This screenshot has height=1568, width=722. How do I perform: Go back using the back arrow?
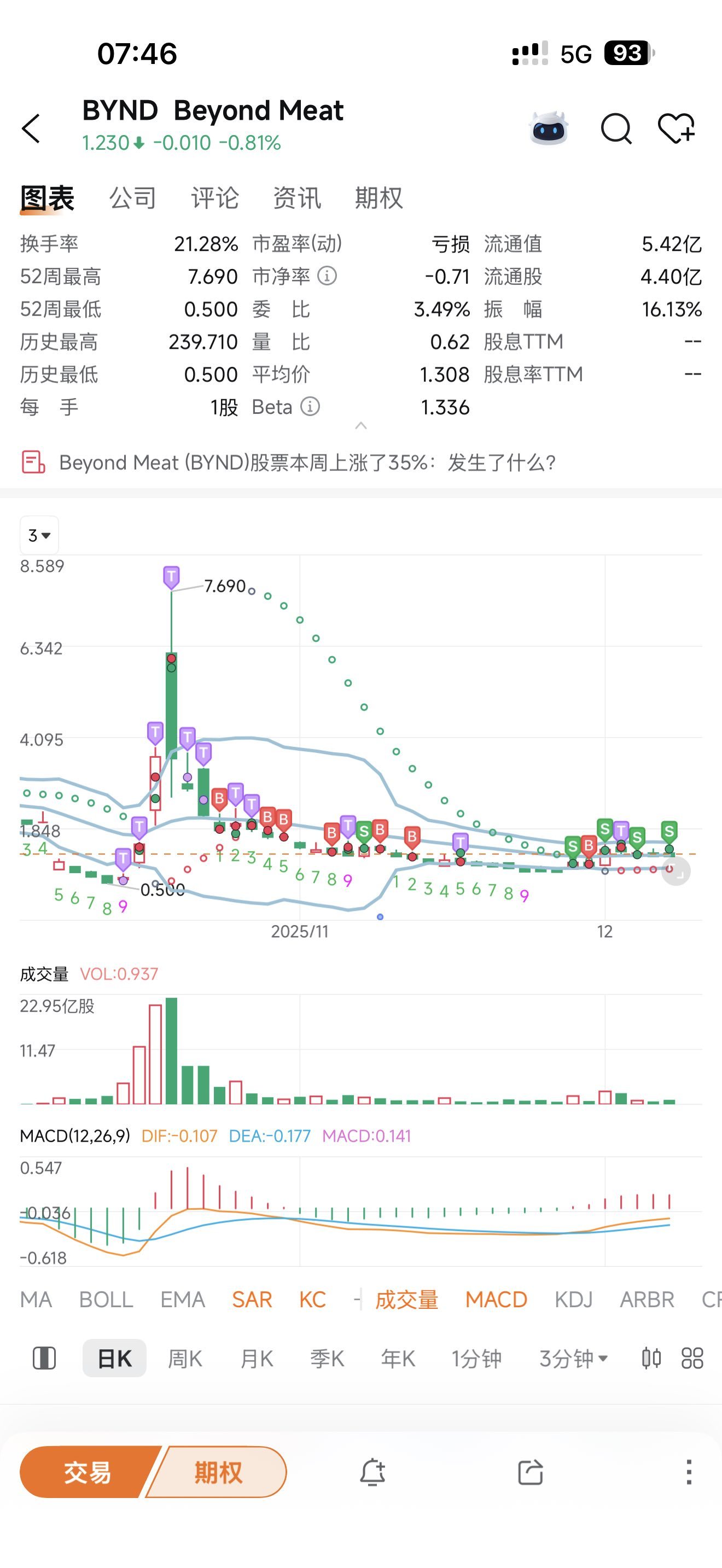(x=31, y=128)
